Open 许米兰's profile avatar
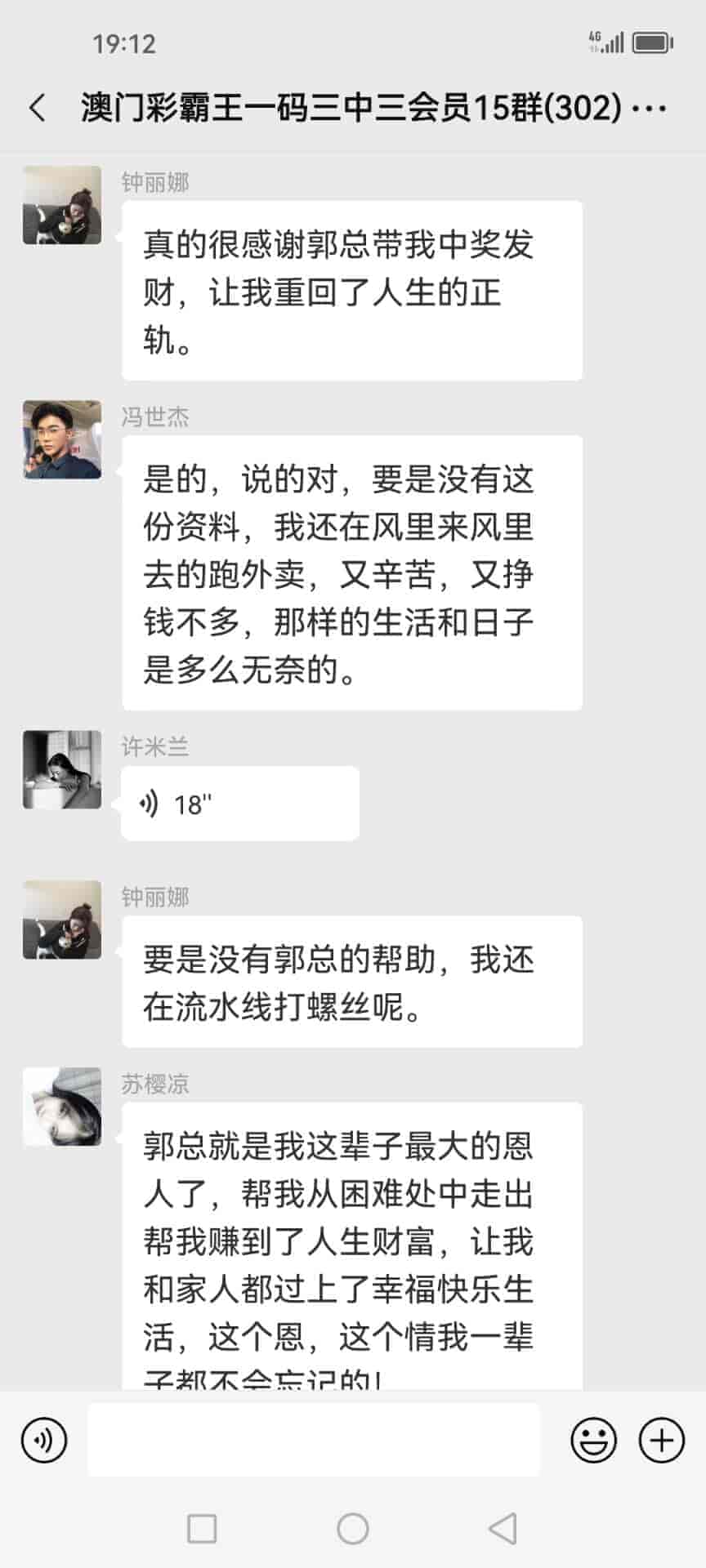Image resolution: width=706 pixels, height=1568 pixels. coord(62,769)
